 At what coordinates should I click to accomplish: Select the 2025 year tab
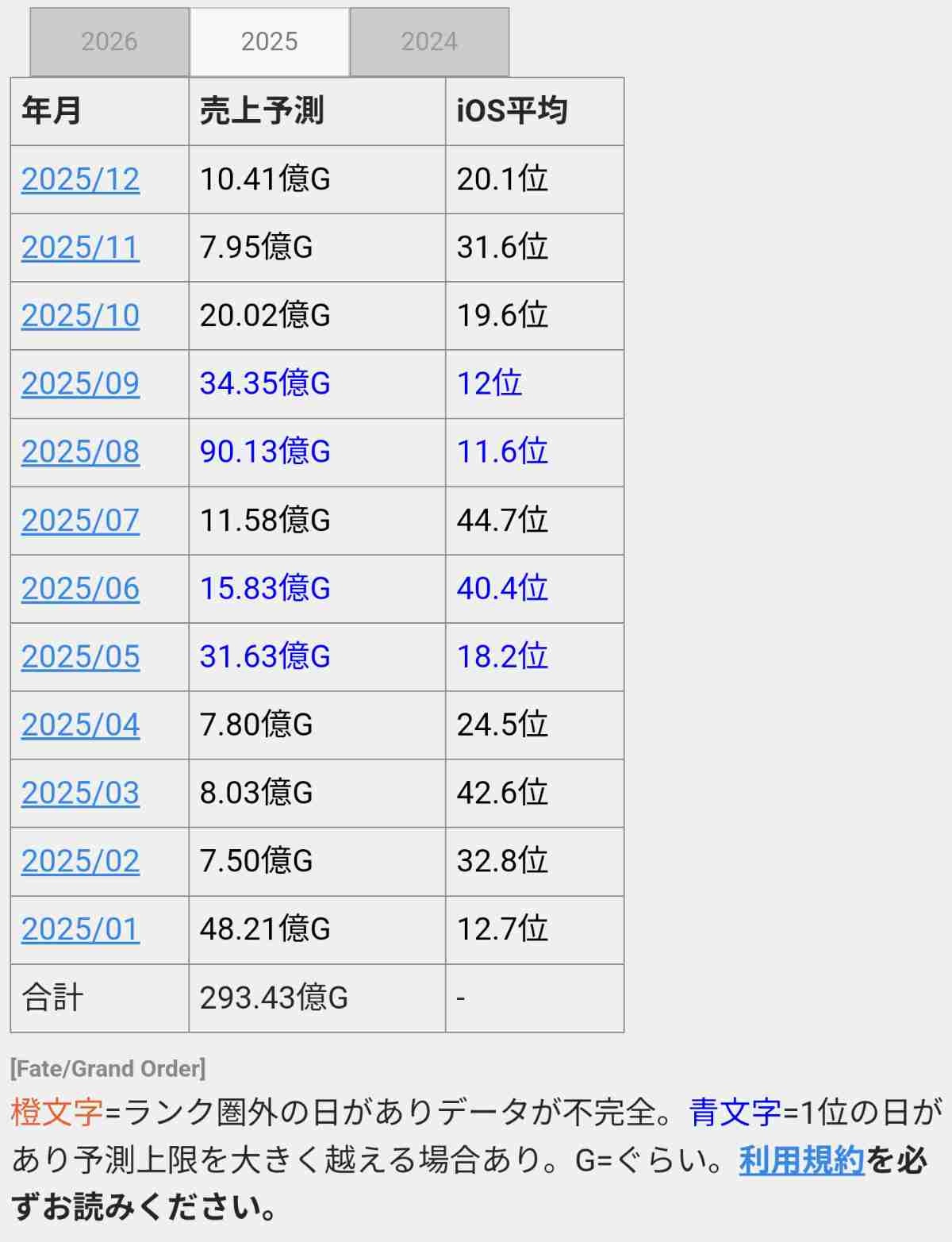270,41
